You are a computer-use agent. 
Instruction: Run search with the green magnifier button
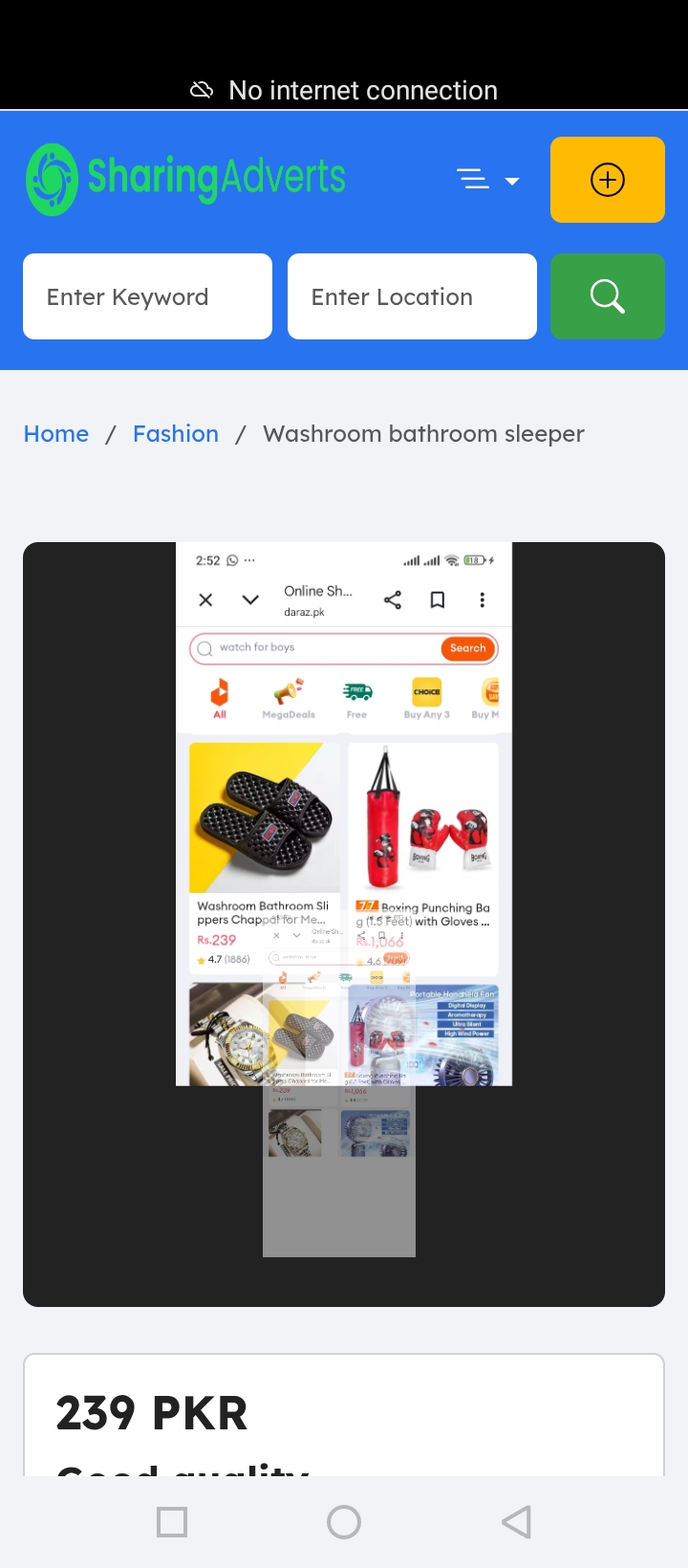pos(608,296)
